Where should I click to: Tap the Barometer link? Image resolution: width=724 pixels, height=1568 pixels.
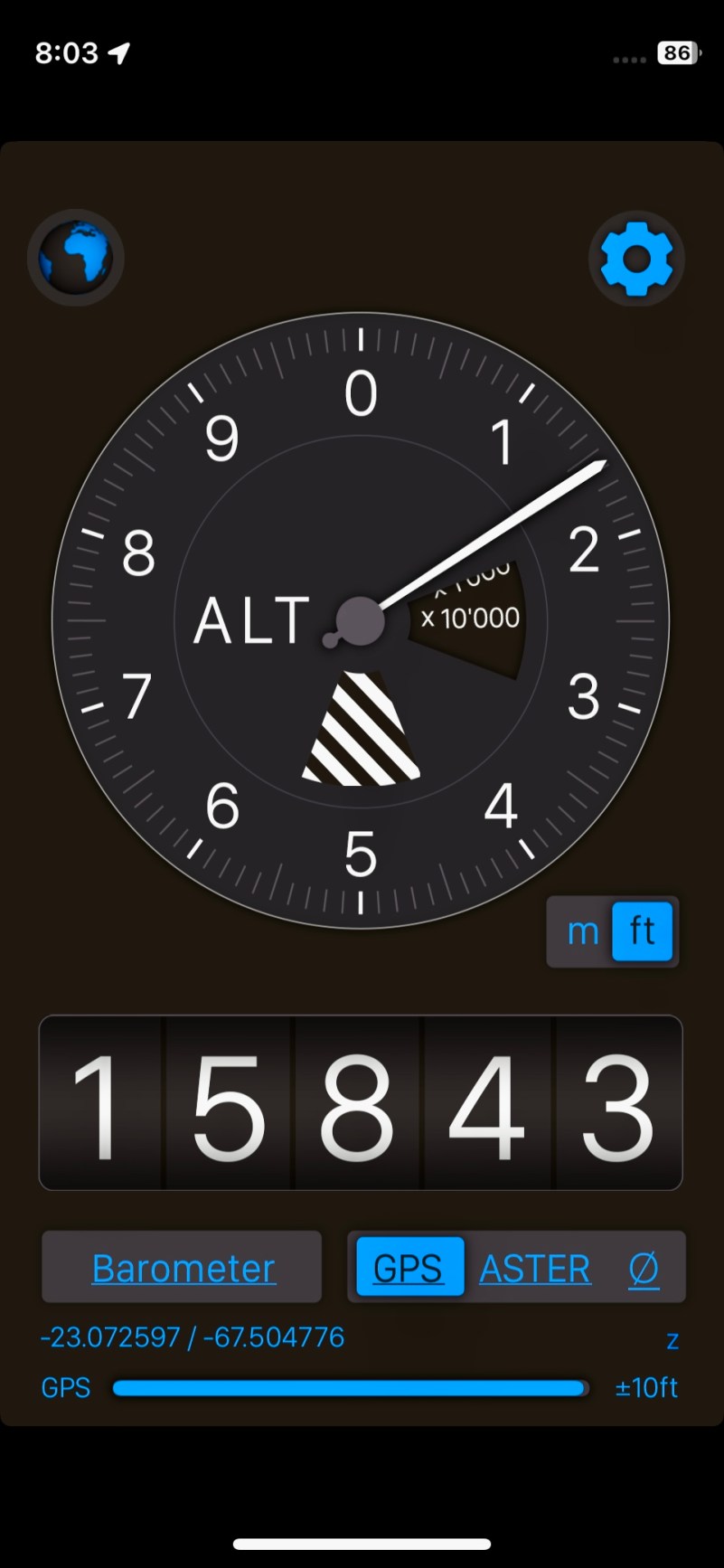pos(183,1268)
